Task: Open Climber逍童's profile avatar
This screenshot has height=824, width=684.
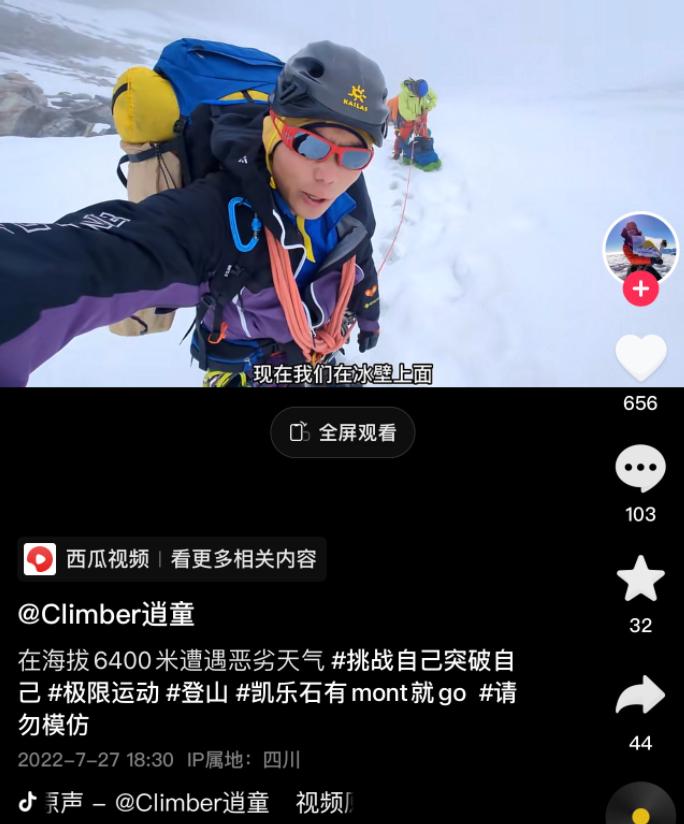Action: click(x=641, y=248)
